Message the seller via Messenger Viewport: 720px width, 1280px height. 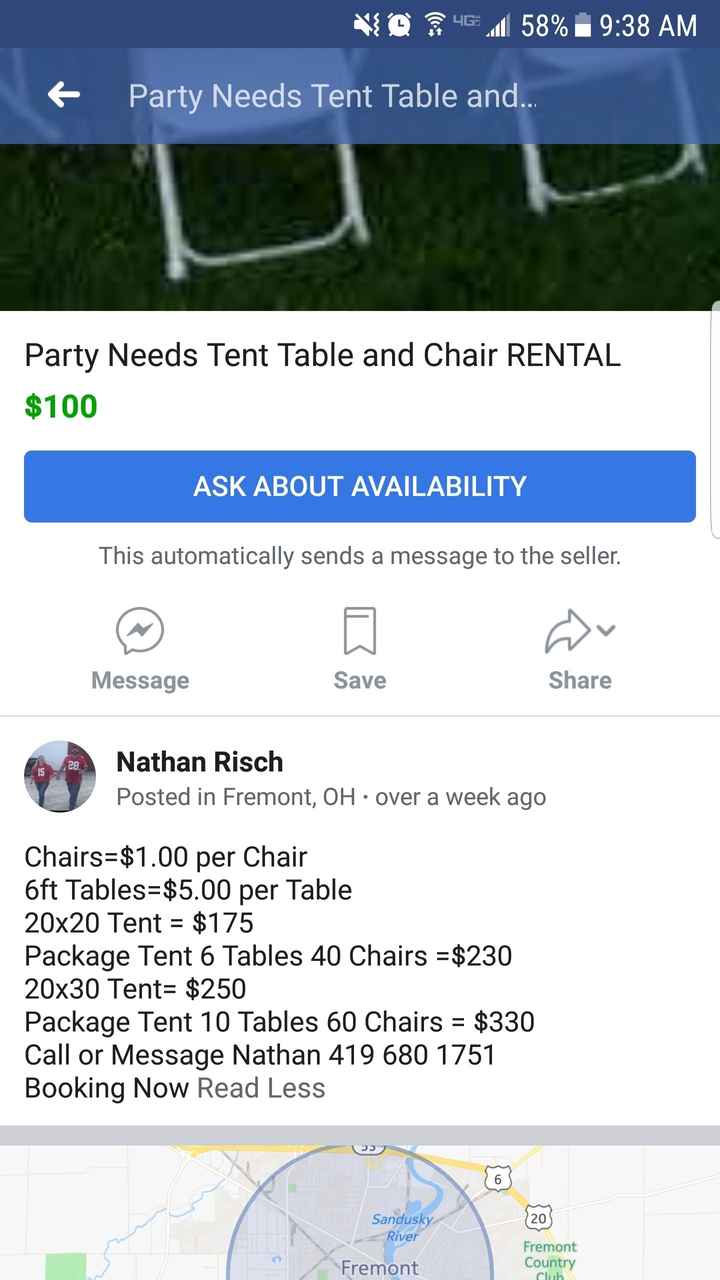(140, 650)
